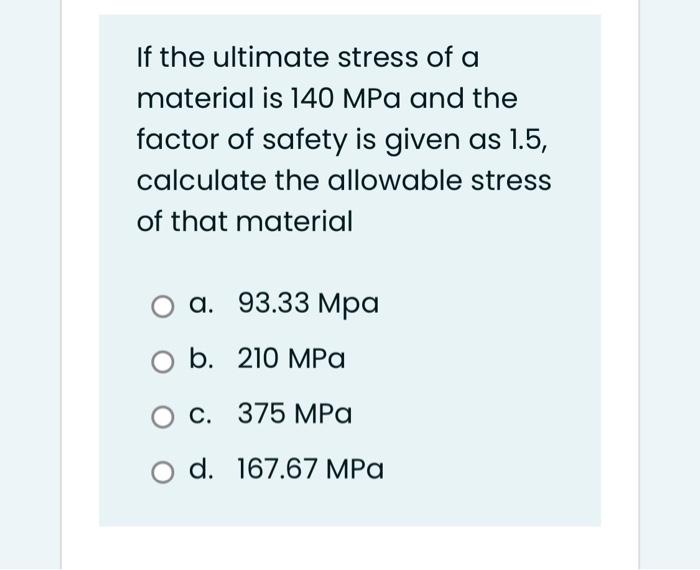The height and width of the screenshot is (570, 700).
Task: Pick answer c. 375 MPa
Action: (163, 415)
